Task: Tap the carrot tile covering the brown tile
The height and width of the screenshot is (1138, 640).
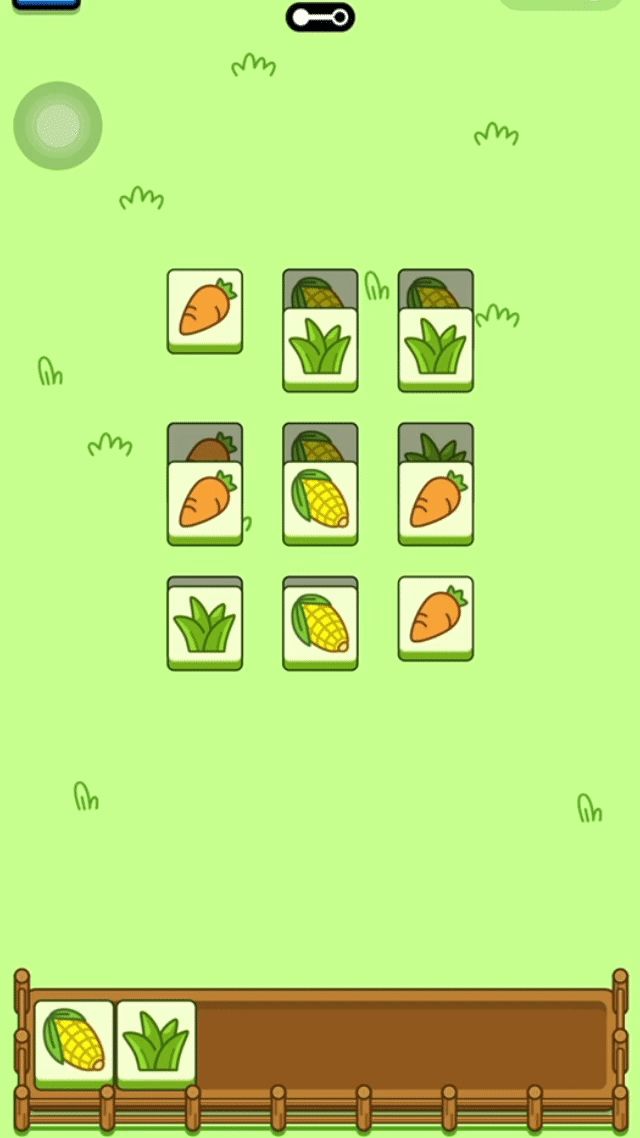Action: tap(205, 500)
